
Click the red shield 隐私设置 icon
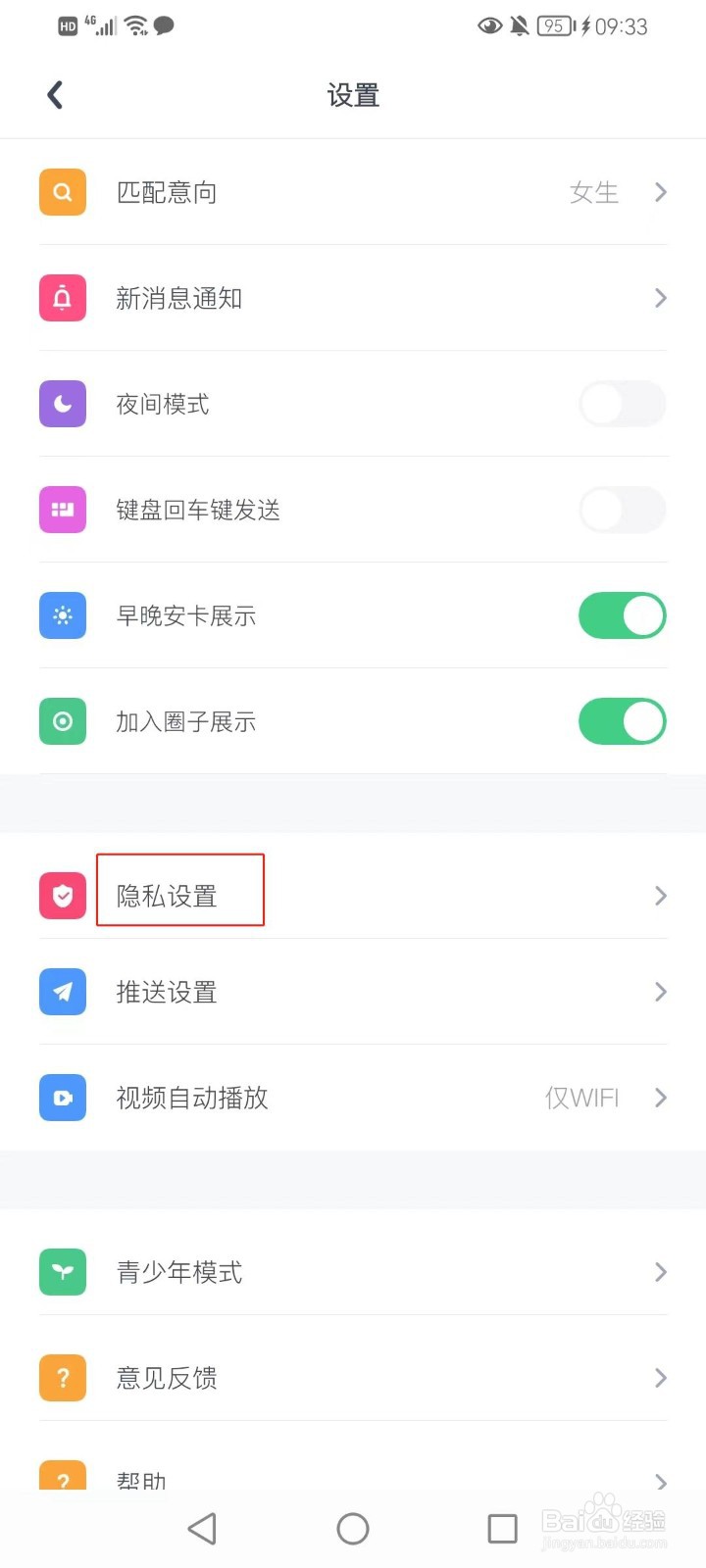coord(62,895)
